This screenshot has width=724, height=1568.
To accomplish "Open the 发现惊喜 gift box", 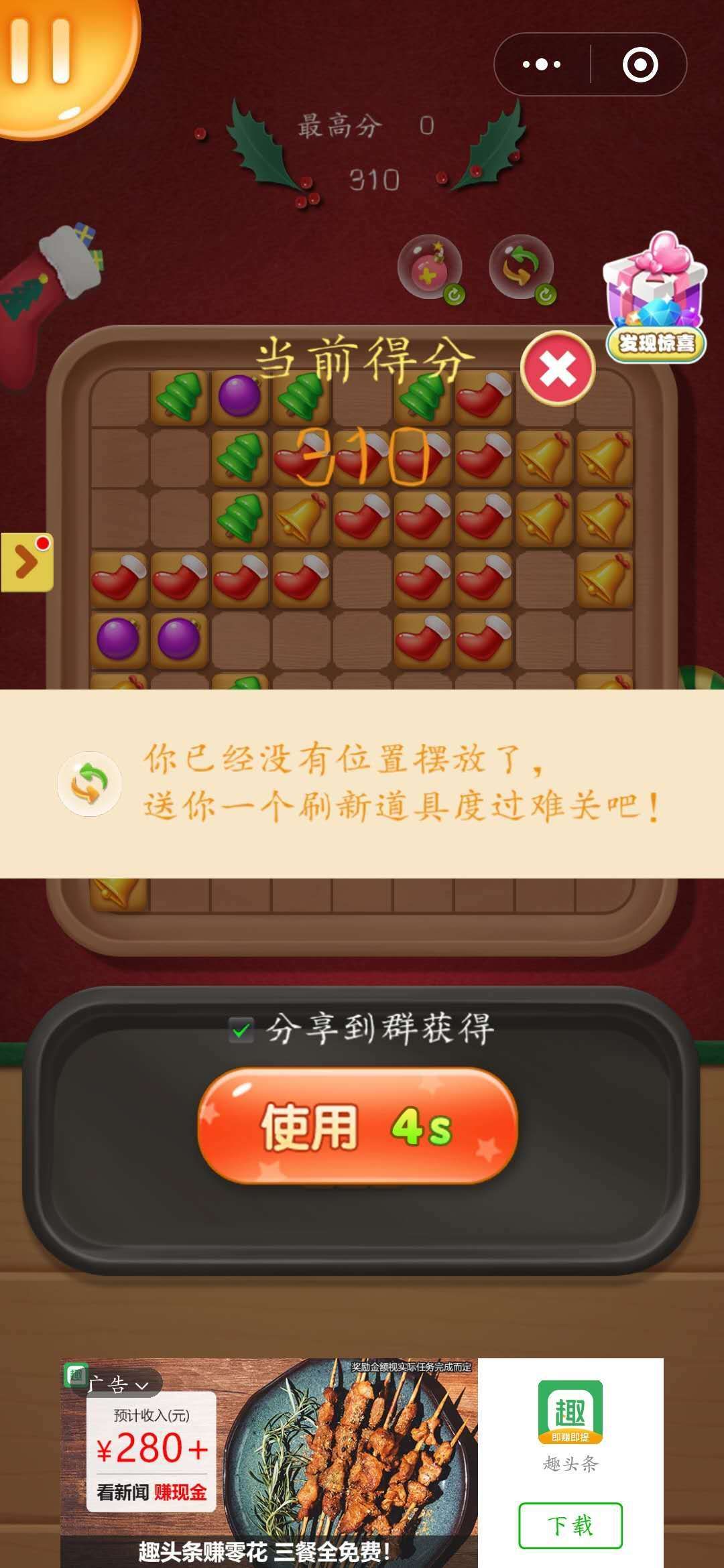I will pos(656,298).
